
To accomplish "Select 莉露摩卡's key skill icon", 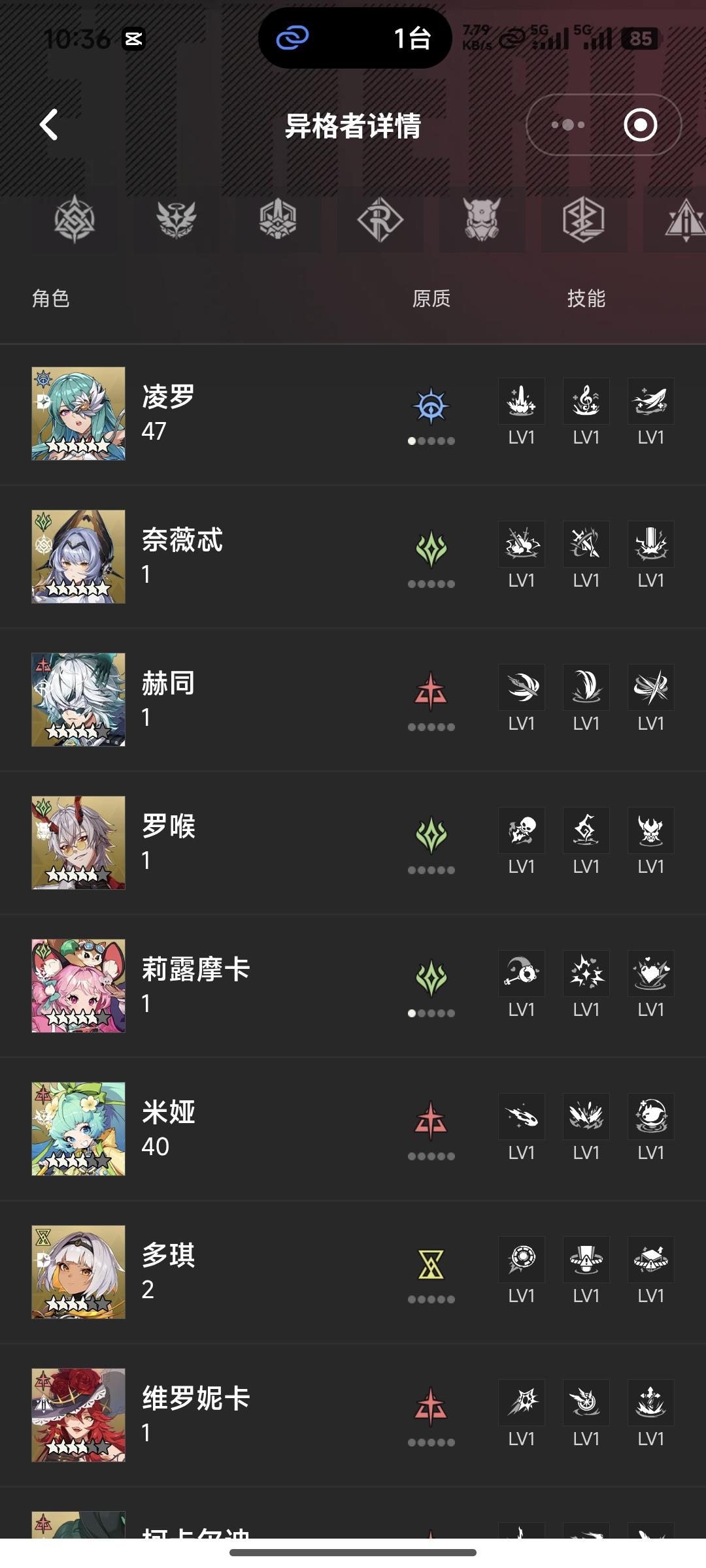I will (x=521, y=973).
